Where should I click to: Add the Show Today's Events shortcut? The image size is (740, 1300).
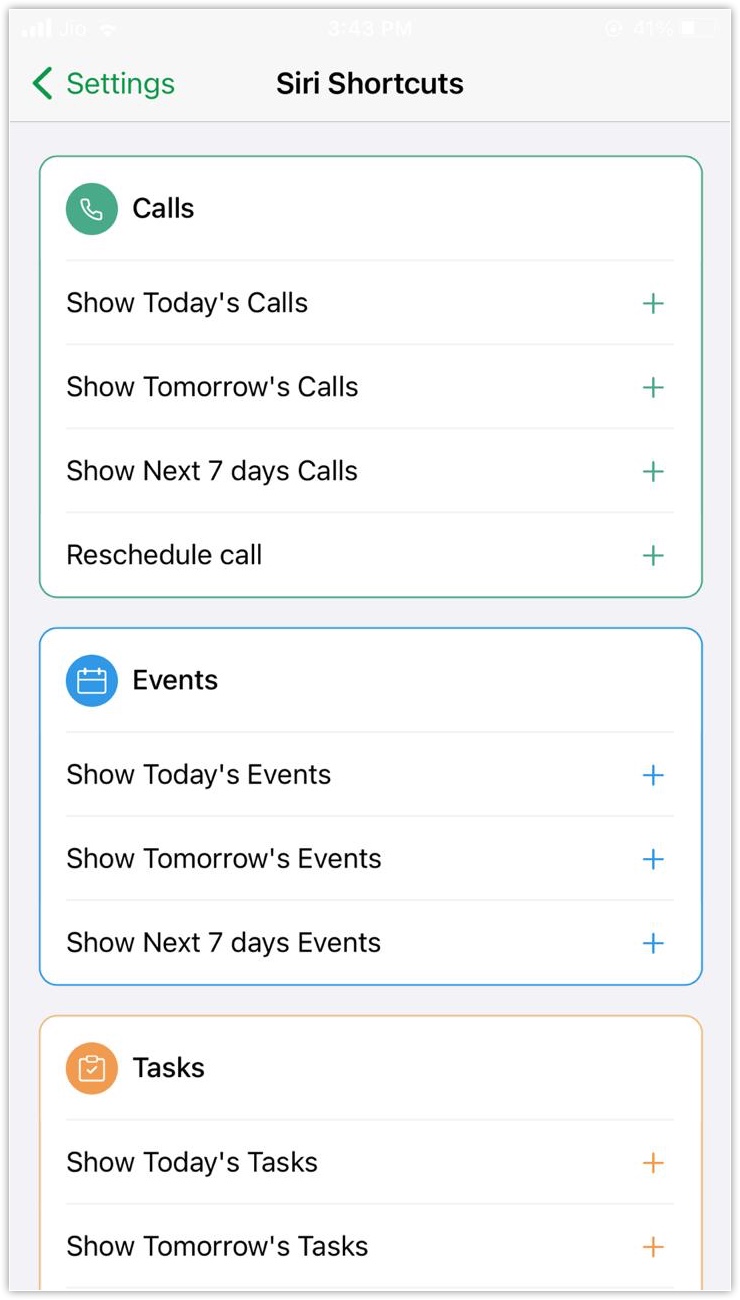(x=653, y=775)
